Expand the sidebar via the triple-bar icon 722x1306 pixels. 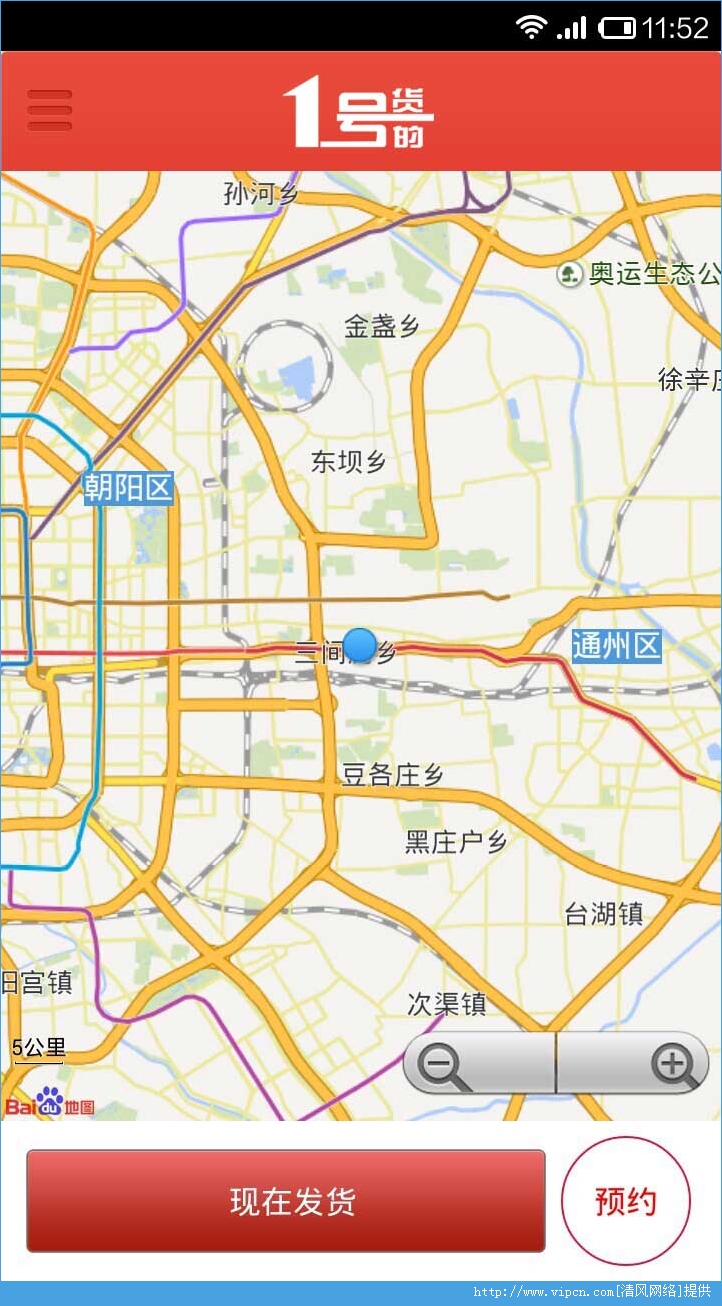(x=48, y=110)
